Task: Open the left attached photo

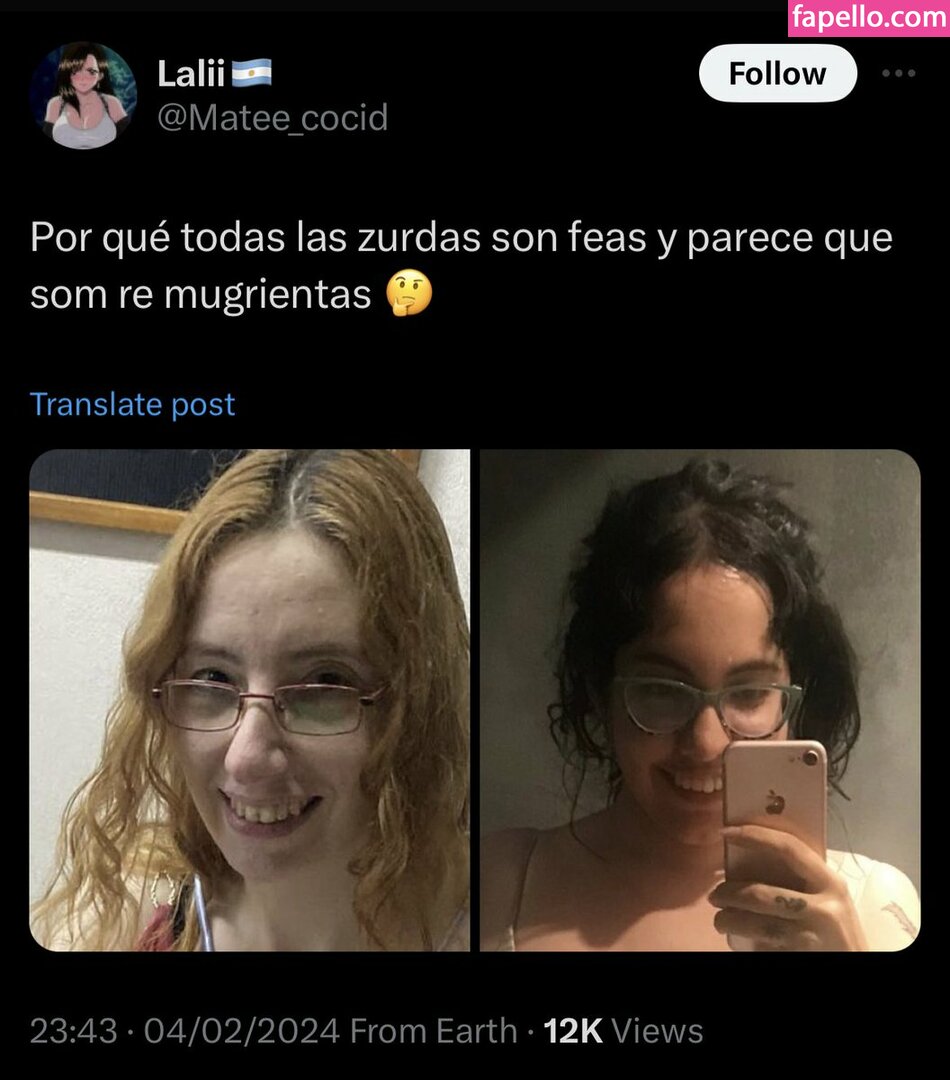Action: coord(249,700)
